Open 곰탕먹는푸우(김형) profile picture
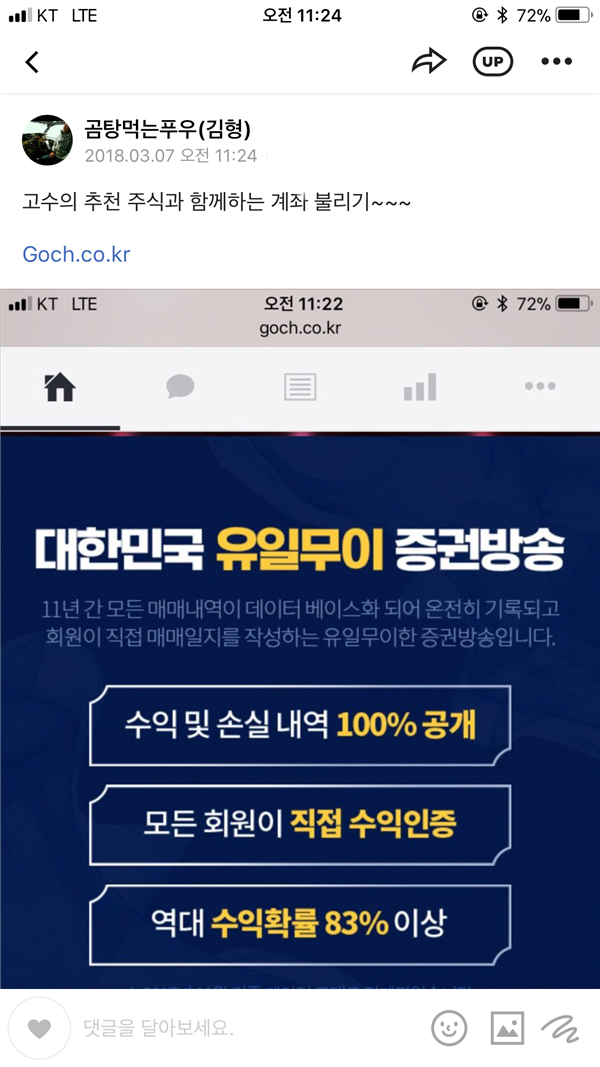The width and height of the screenshot is (600, 1067). [47, 140]
